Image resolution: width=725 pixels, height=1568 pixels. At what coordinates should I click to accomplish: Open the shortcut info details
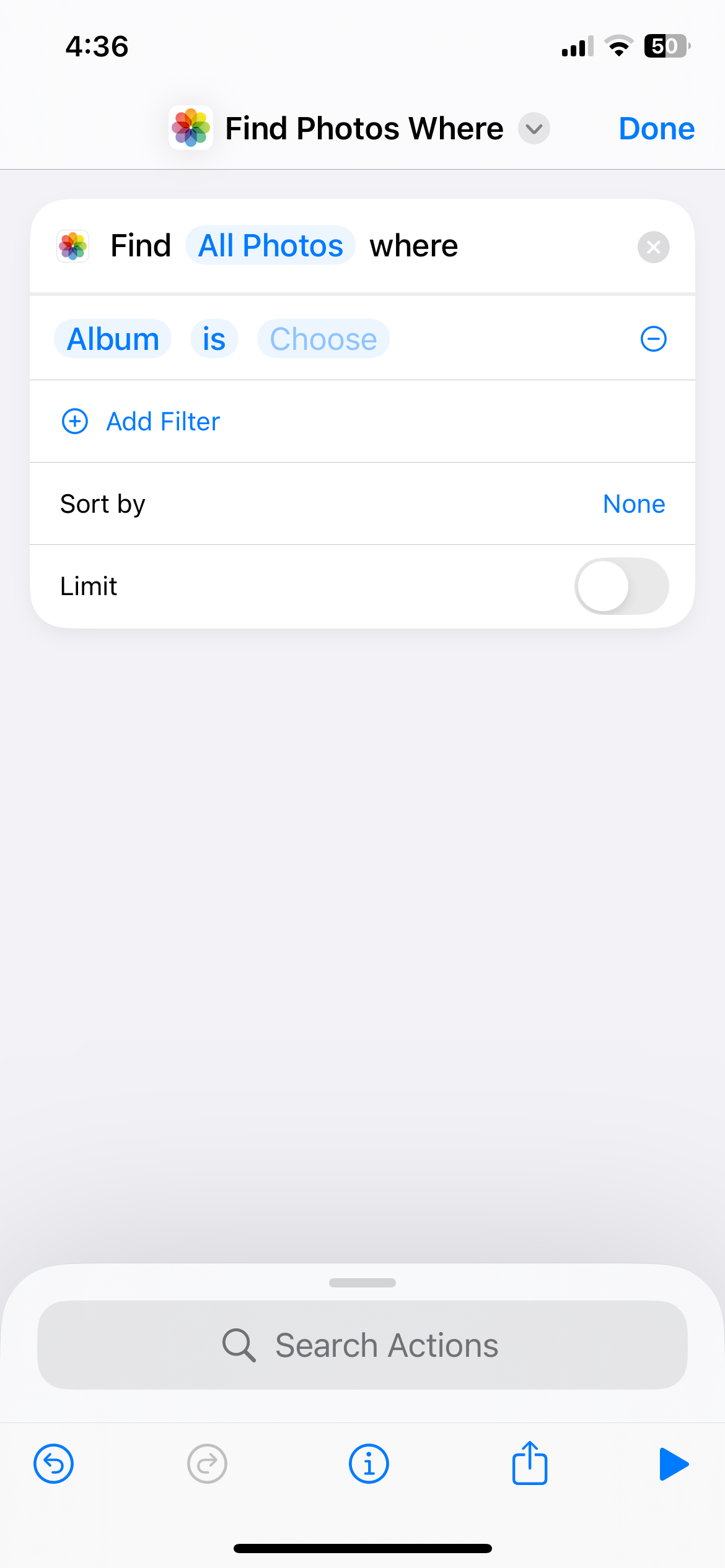[x=369, y=1464]
